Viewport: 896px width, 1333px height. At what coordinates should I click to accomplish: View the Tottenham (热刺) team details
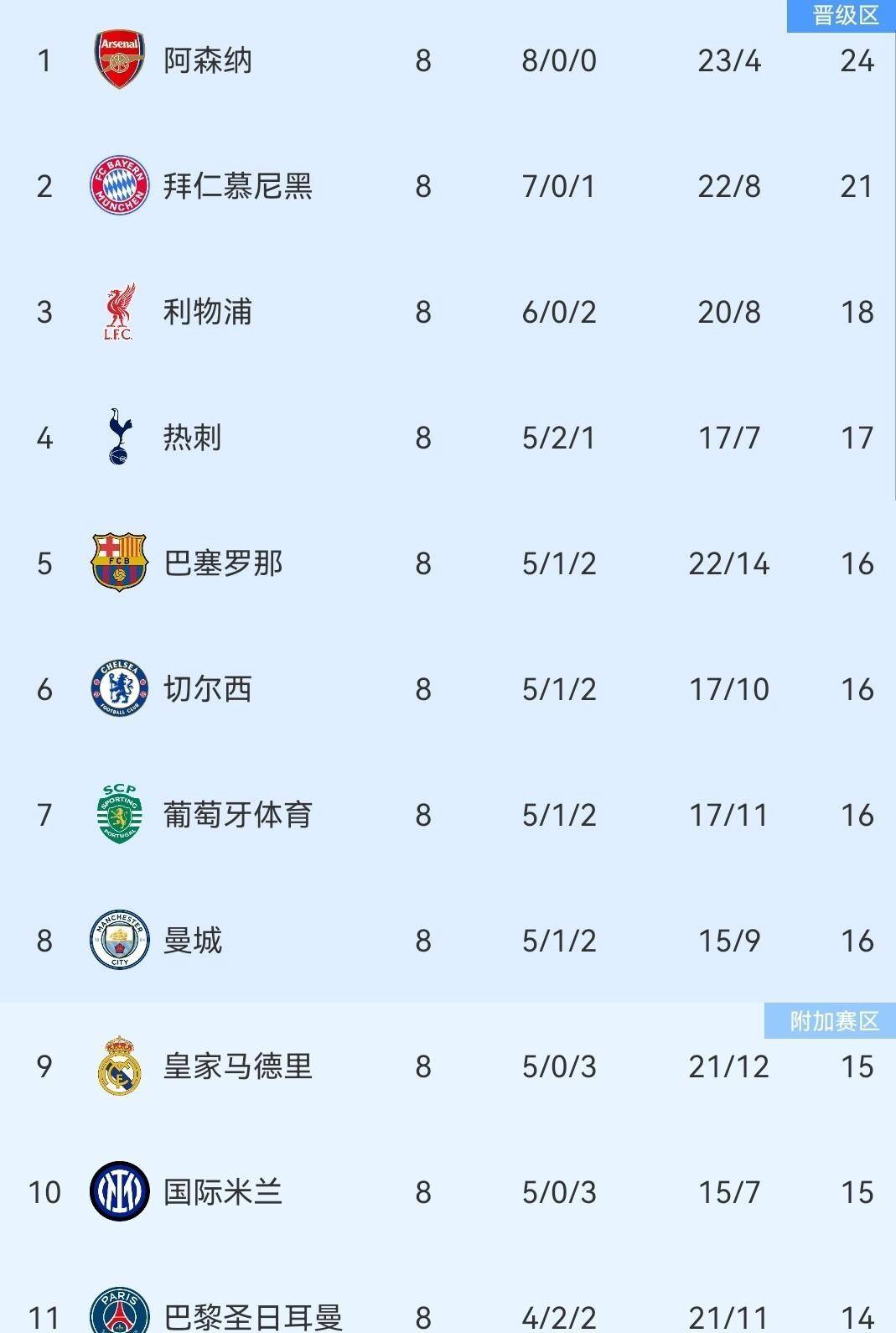[192, 438]
